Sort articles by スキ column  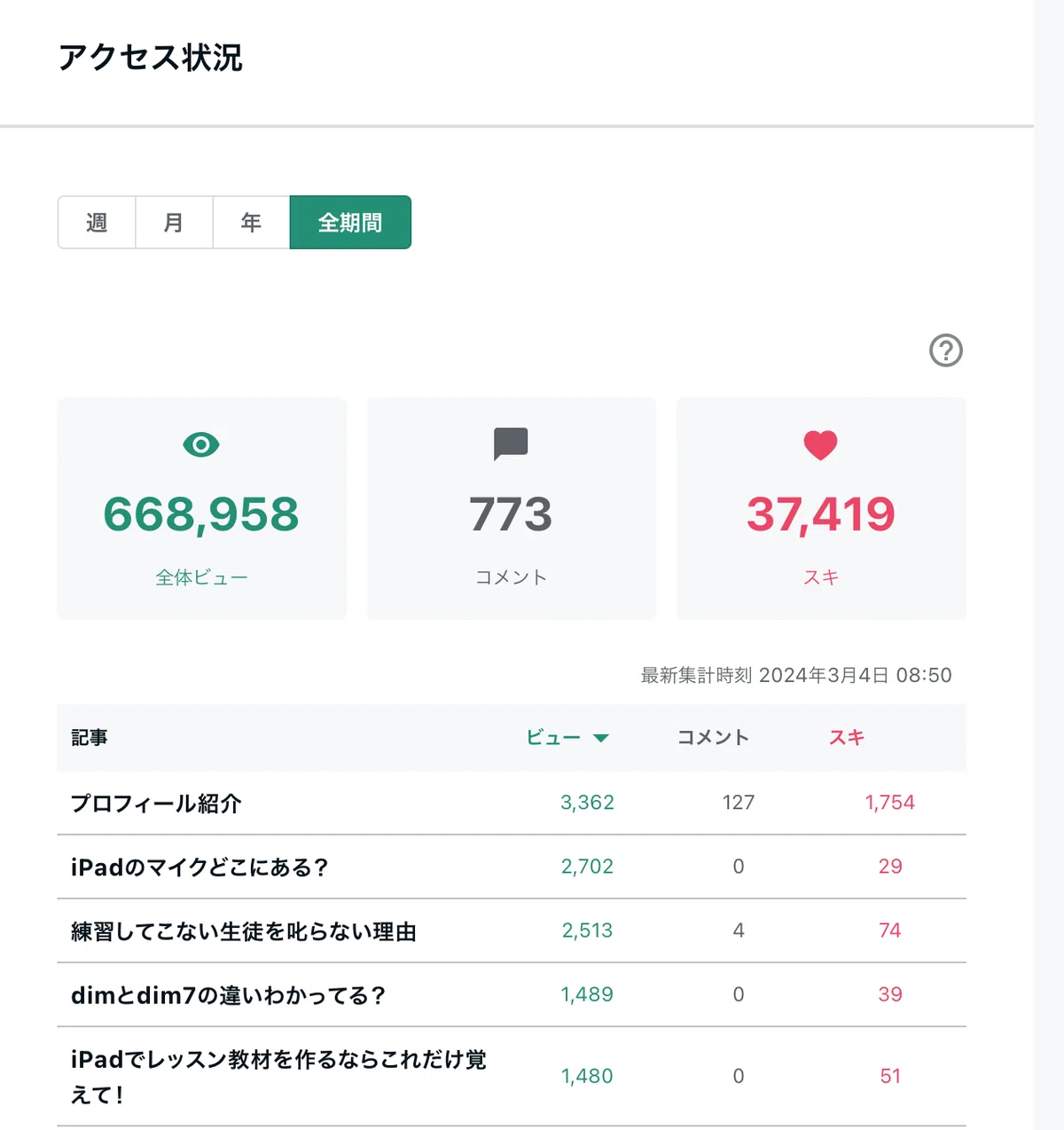point(847,738)
